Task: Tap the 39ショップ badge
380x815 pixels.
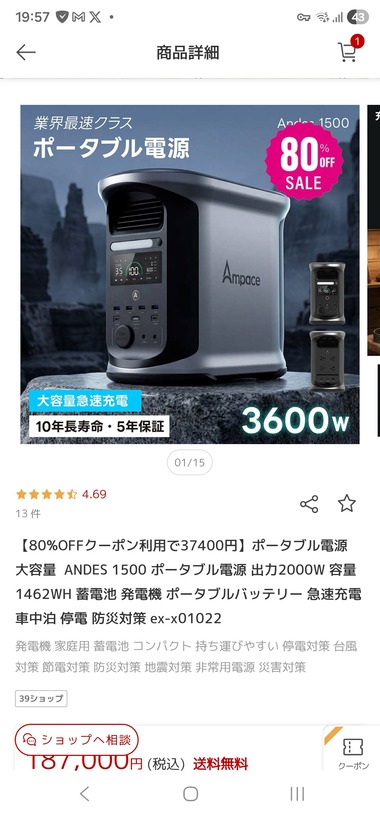Action: pyautogui.click(x=41, y=699)
